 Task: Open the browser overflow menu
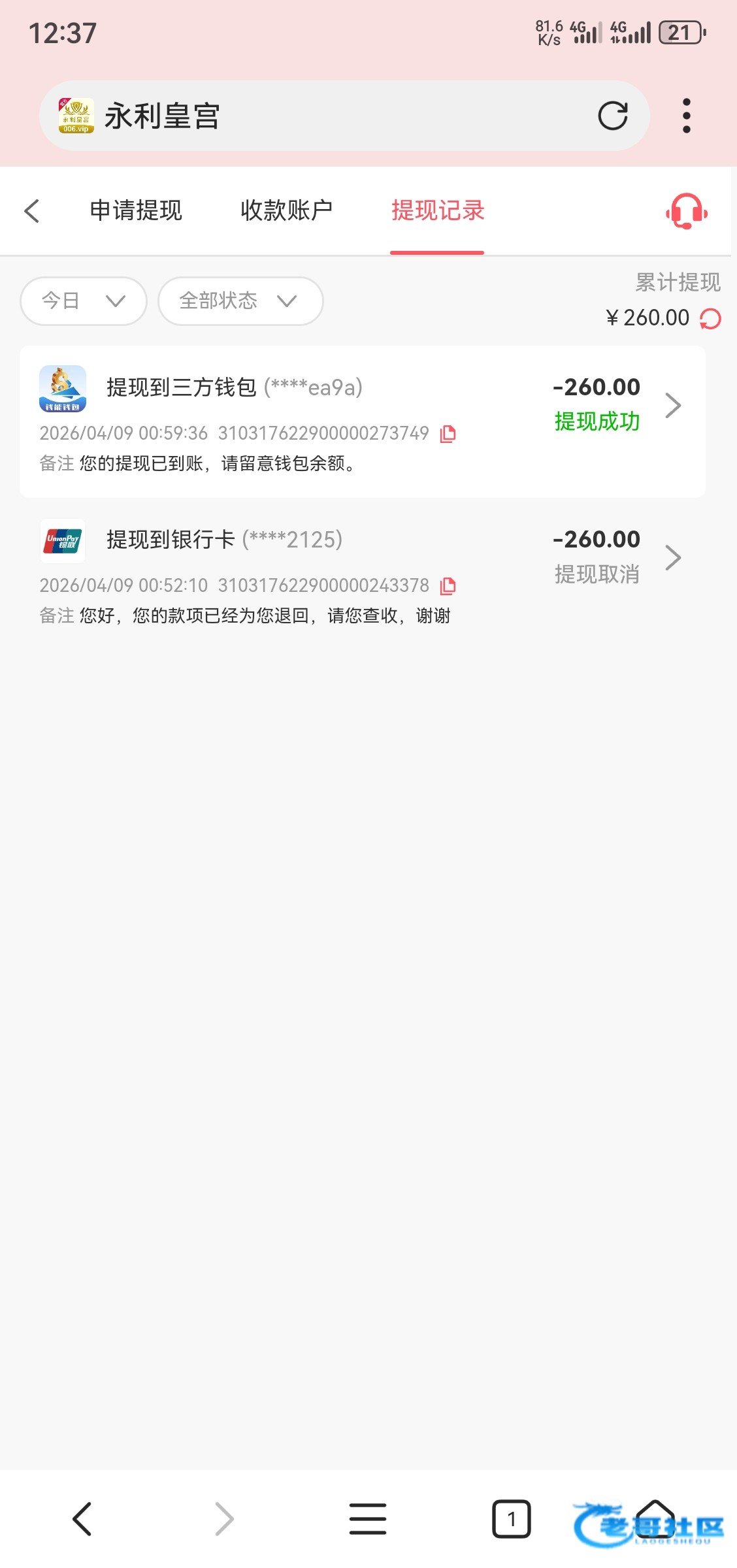(x=686, y=116)
